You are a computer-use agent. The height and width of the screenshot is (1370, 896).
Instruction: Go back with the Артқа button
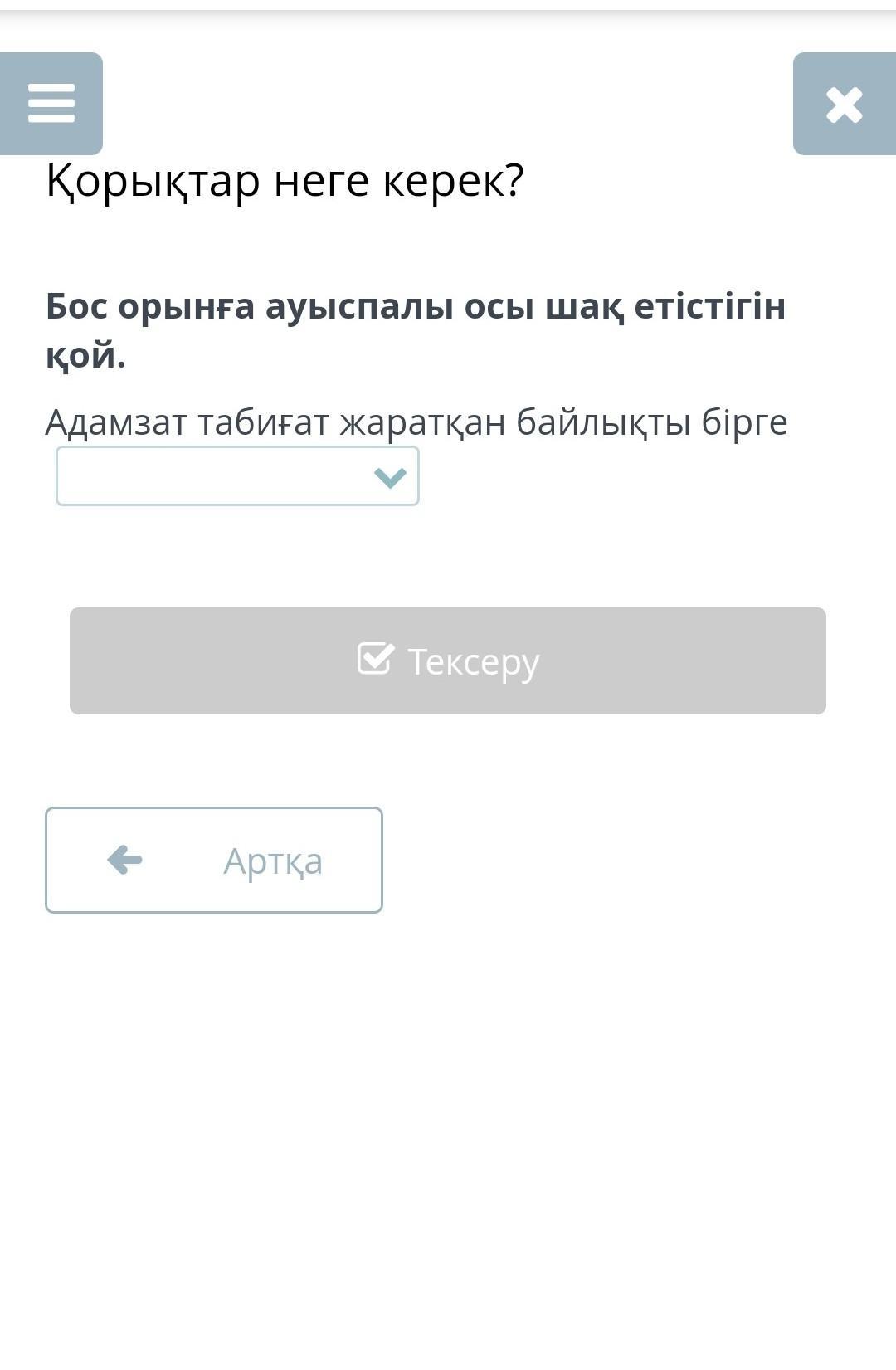tap(214, 861)
